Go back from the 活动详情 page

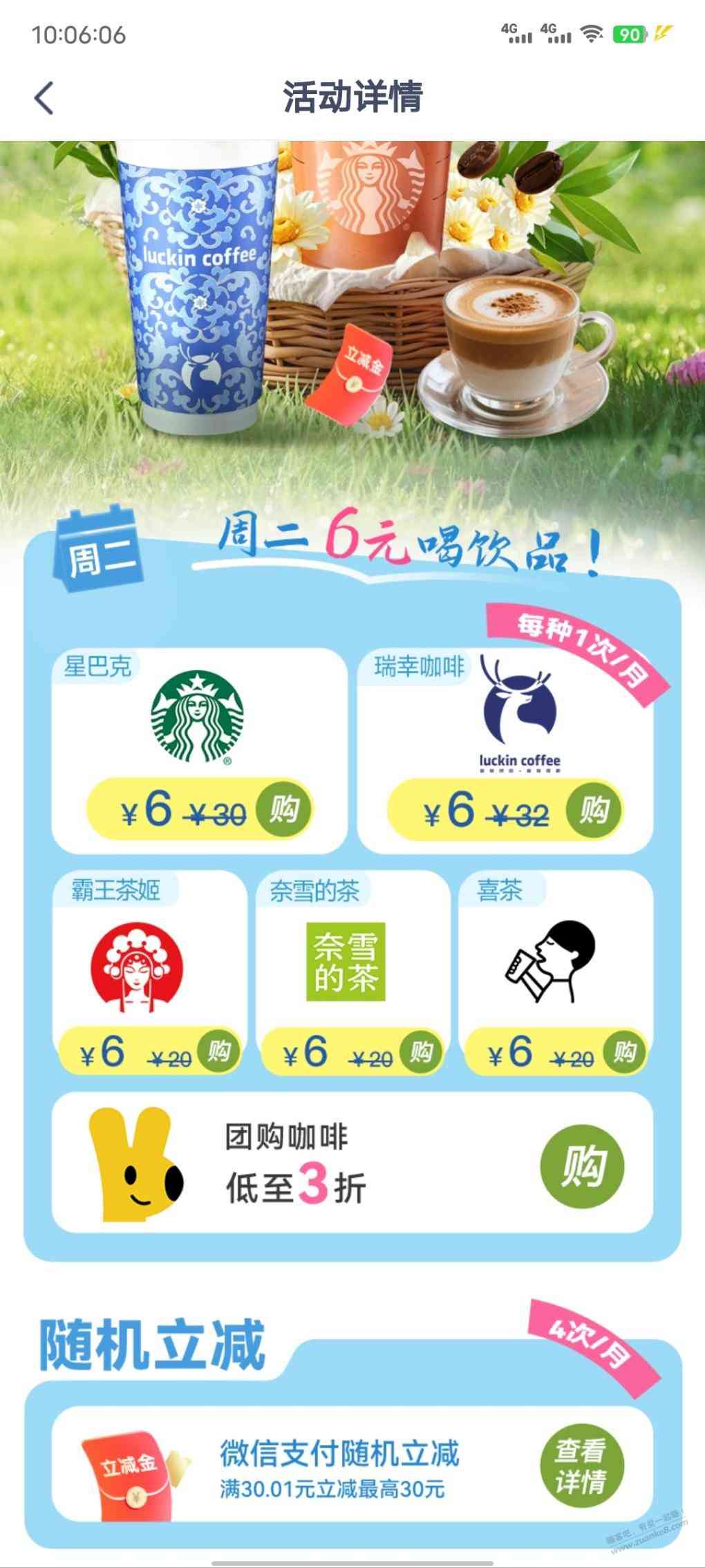click(44, 98)
